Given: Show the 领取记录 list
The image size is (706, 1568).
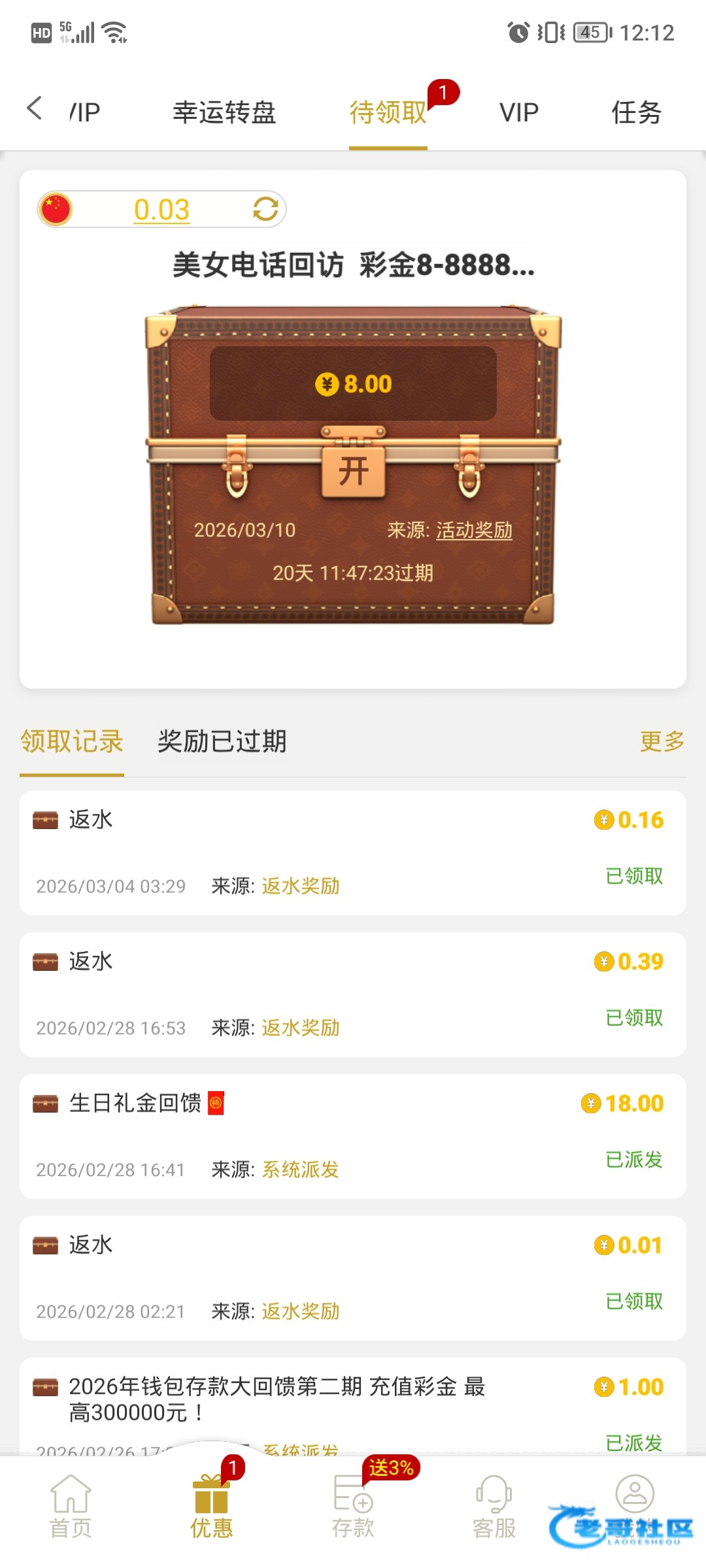Looking at the screenshot, I should (x=72, y=742).
